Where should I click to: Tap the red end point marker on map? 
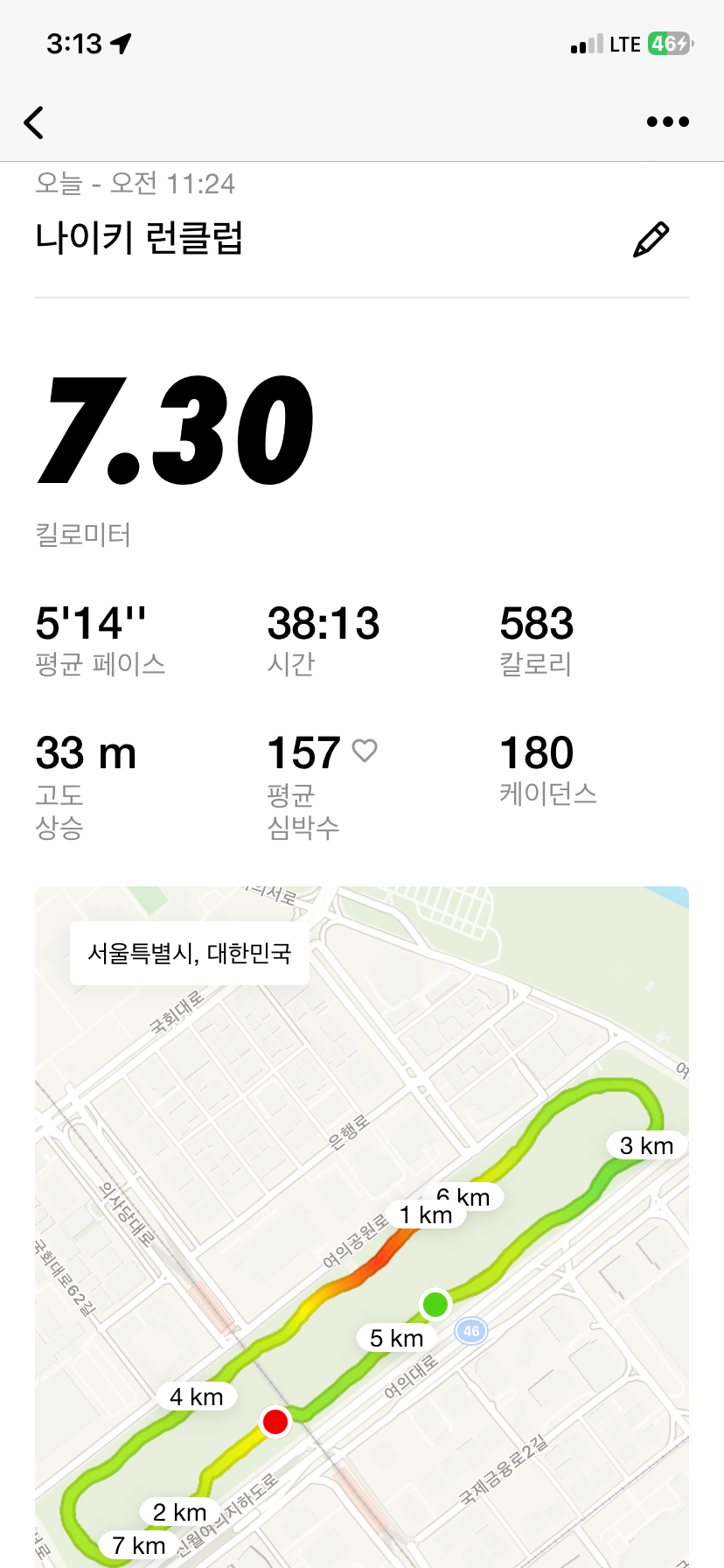coord(275,1421)
